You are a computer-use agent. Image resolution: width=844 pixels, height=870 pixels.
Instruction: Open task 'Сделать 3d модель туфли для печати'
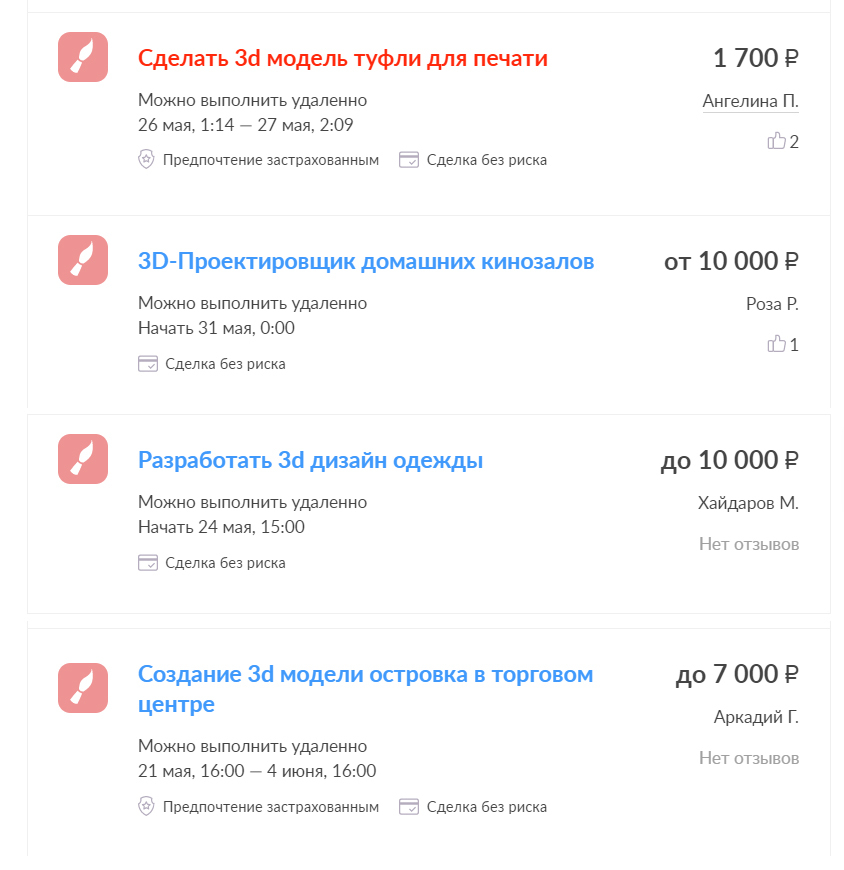pos(342,58)
